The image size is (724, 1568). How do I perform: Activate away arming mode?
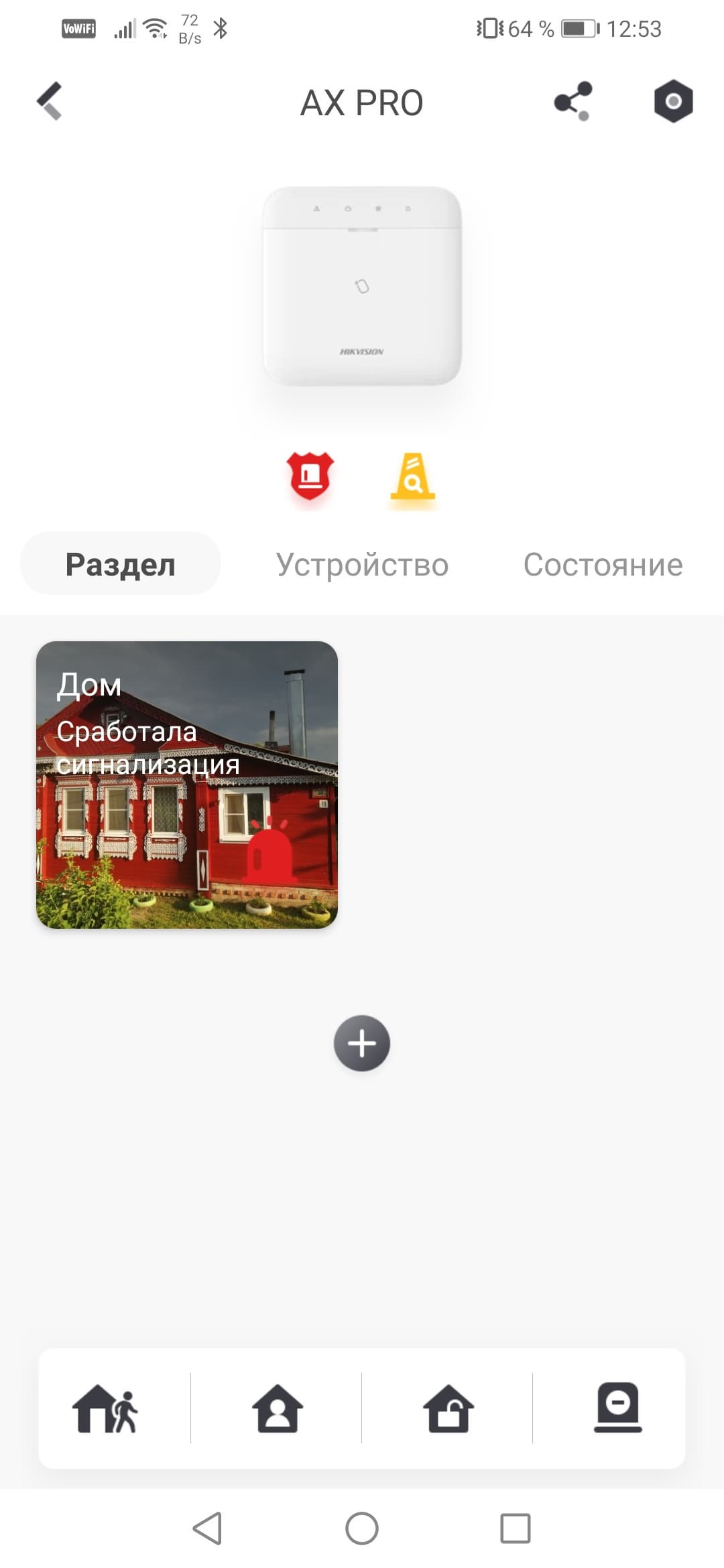coord(105,1408)
